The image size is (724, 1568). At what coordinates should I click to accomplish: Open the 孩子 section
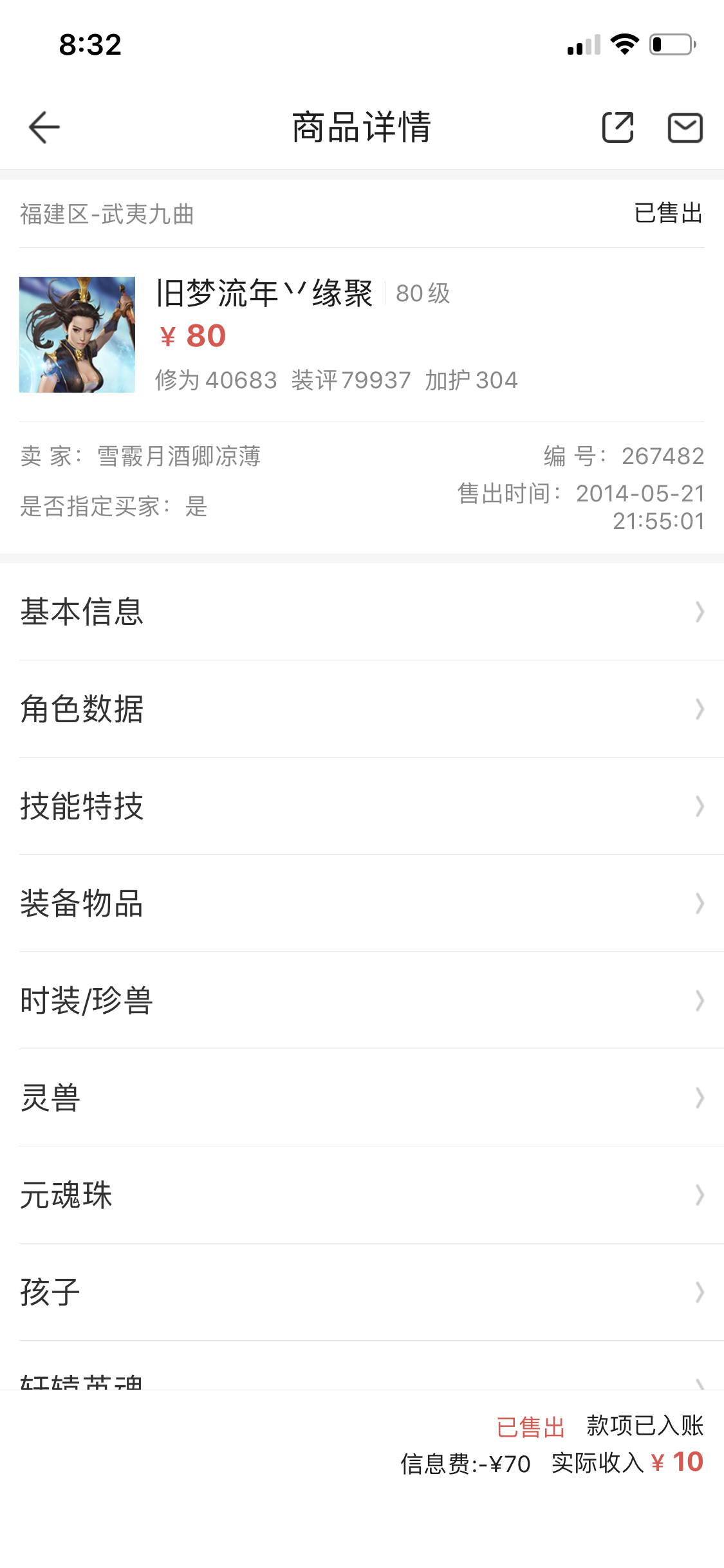coord(362,1292)
